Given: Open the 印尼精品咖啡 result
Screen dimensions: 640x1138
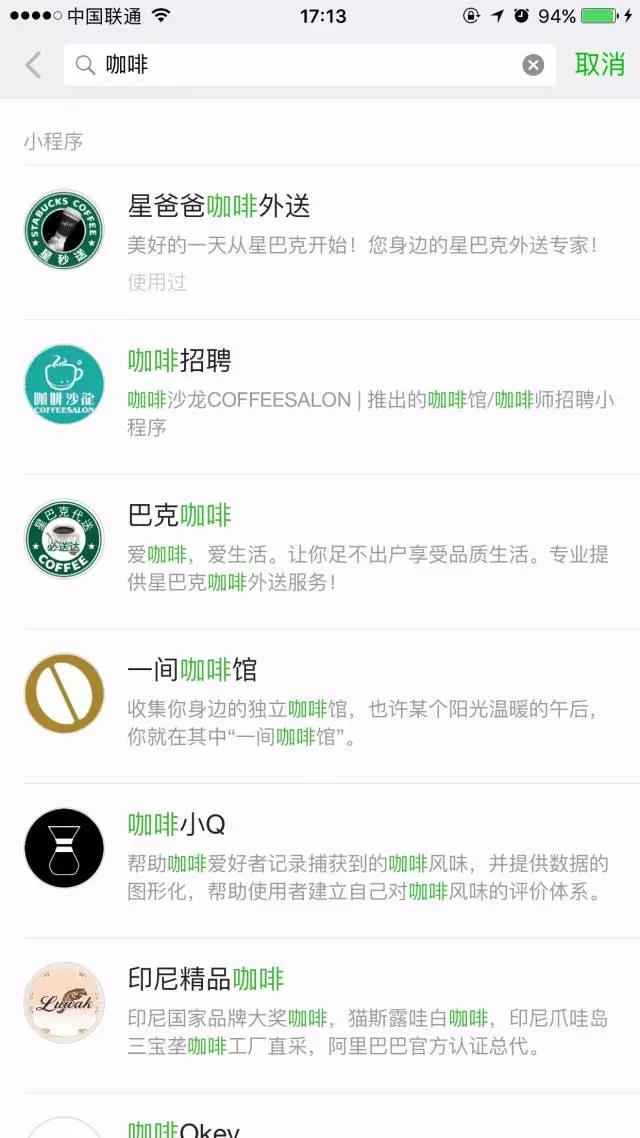Looking at the screenshot, I should point(320,1015).
